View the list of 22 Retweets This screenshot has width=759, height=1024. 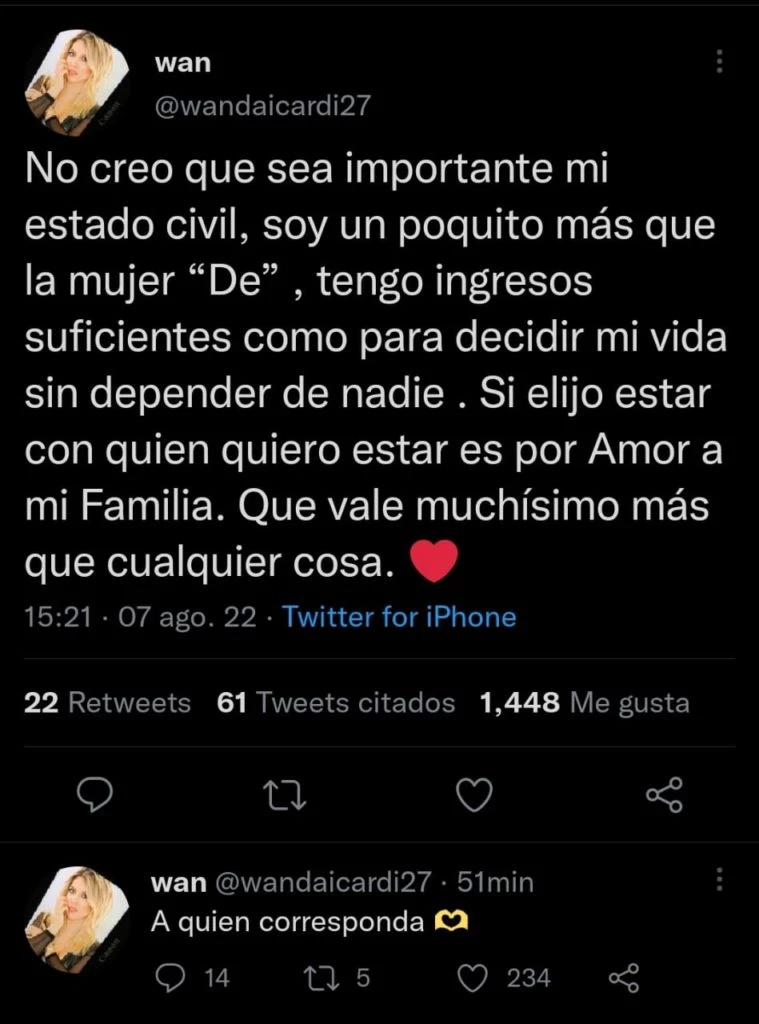tap(106, 703)
